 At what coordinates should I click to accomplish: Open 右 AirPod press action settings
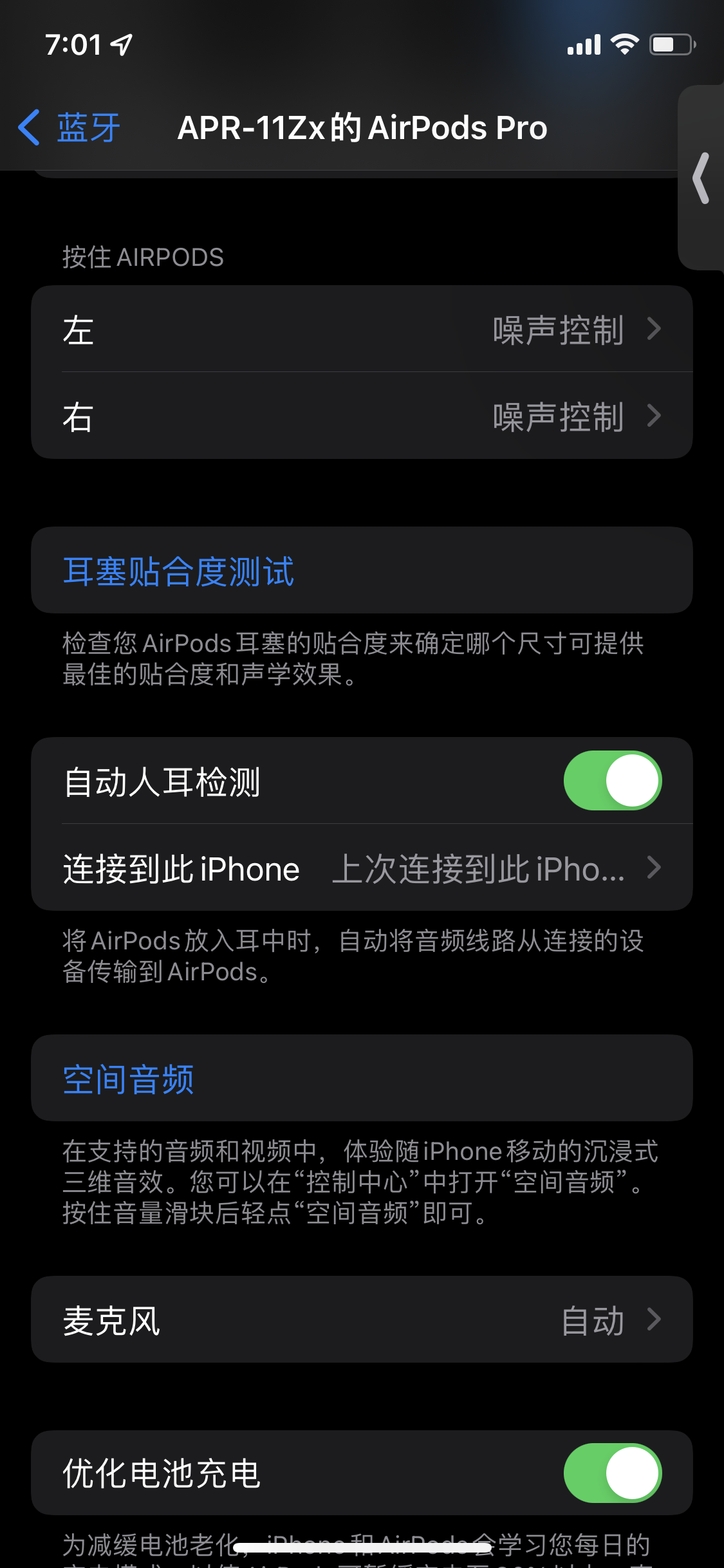point(362,416)
